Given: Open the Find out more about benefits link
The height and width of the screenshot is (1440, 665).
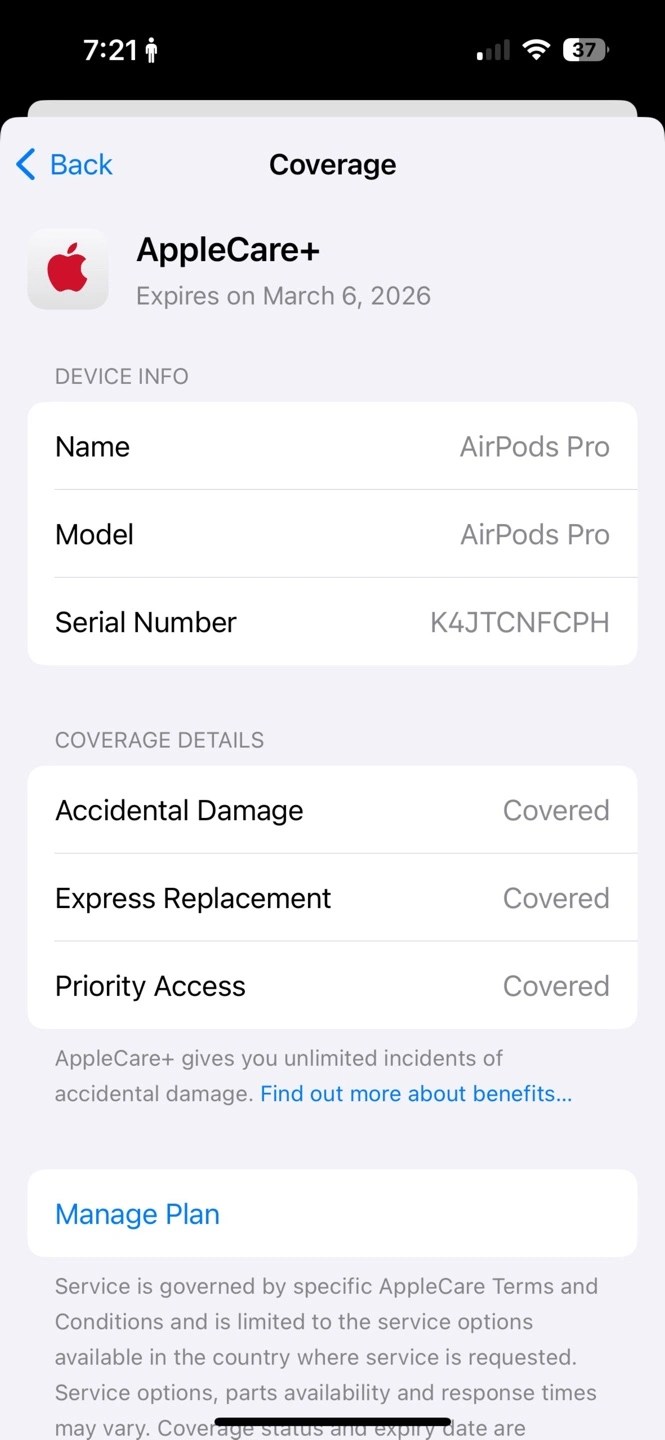Looking at the screenshot, I should [416, 1094].
